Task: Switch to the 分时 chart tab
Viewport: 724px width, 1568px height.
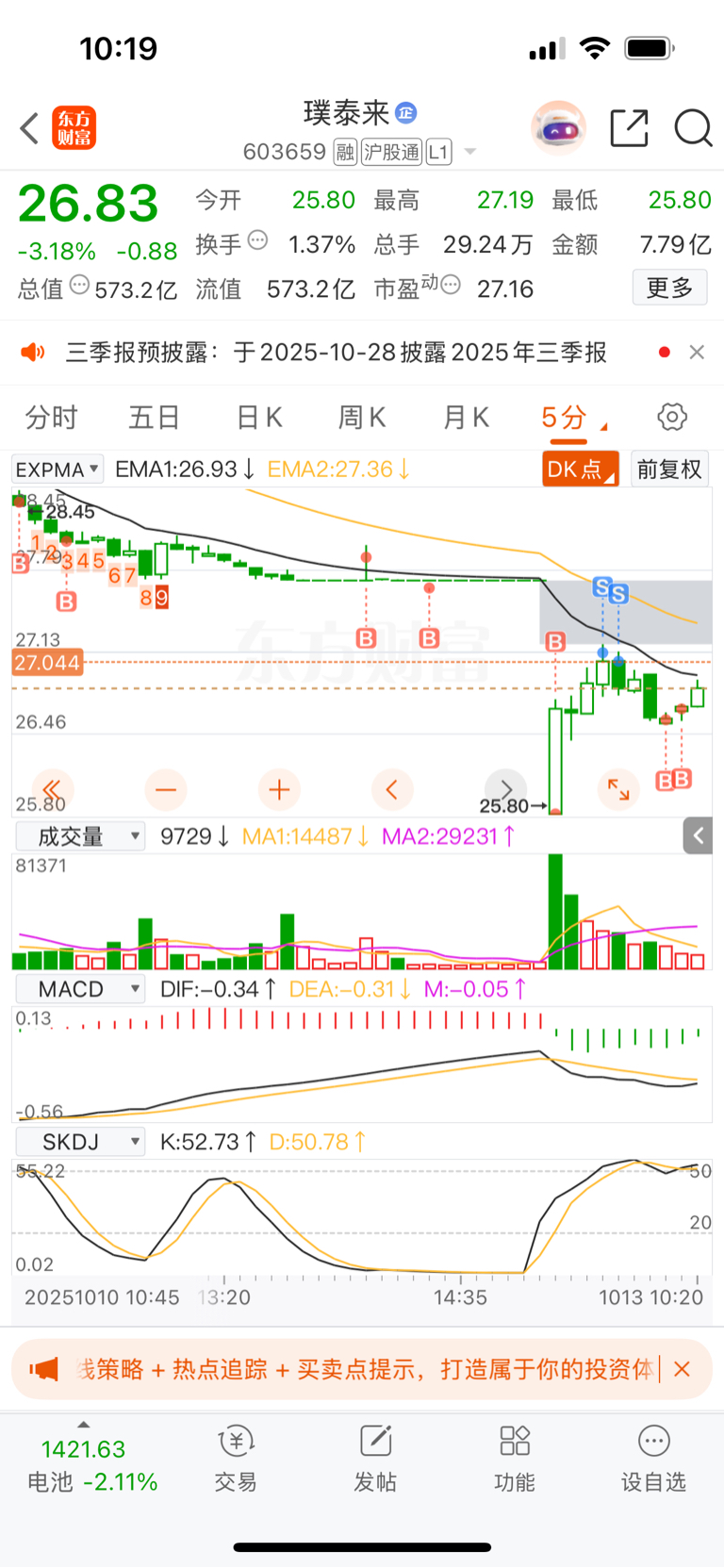Action: tap(51, 417)
